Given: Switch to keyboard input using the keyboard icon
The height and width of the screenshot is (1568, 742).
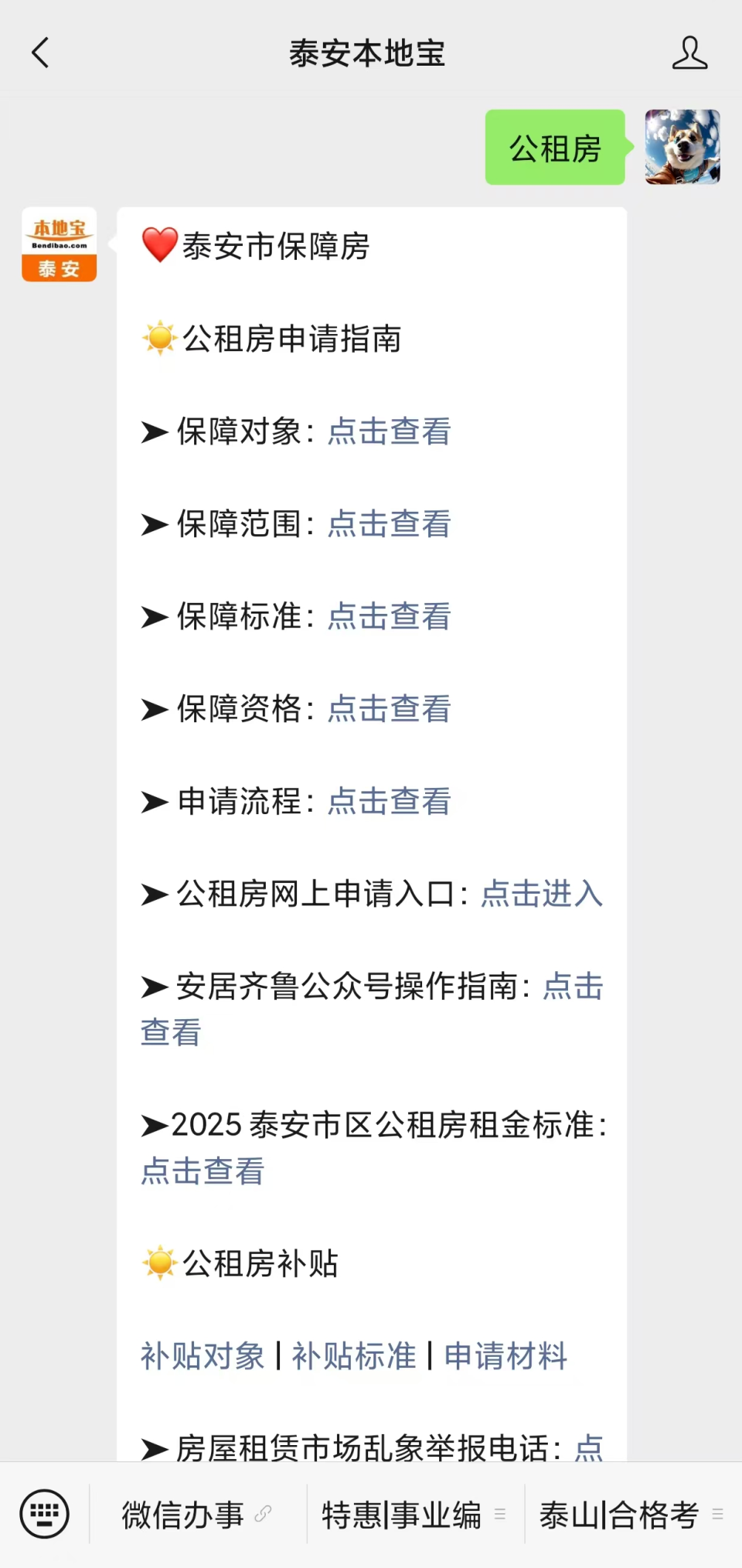Looking at the screenshot, I should [44, 1514].
